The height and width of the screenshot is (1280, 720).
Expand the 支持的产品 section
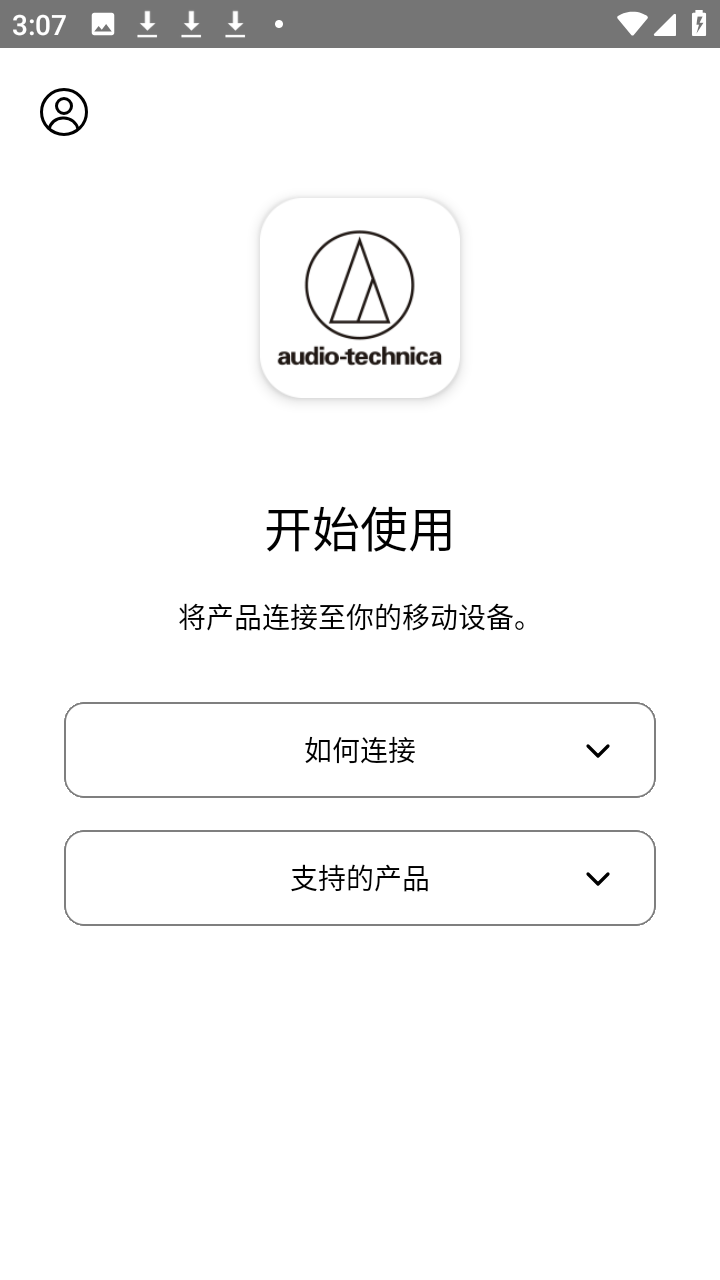tap(359, 878)
